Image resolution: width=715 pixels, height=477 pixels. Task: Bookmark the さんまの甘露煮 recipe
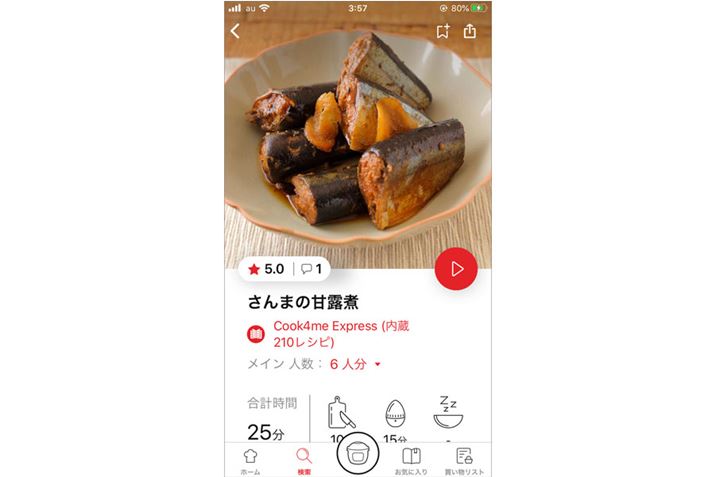point(444,31)
